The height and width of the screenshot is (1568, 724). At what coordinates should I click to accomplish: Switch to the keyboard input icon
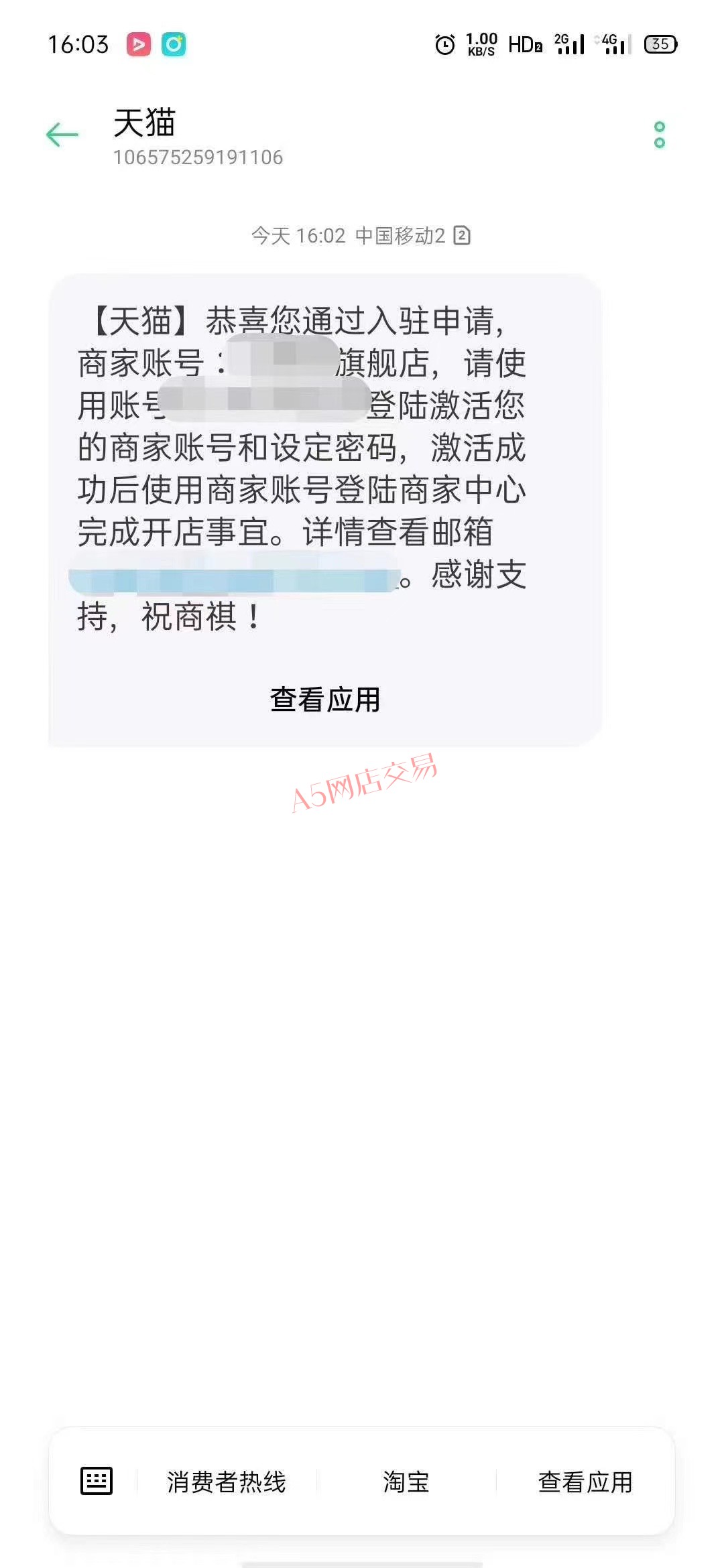point(97,1481)
